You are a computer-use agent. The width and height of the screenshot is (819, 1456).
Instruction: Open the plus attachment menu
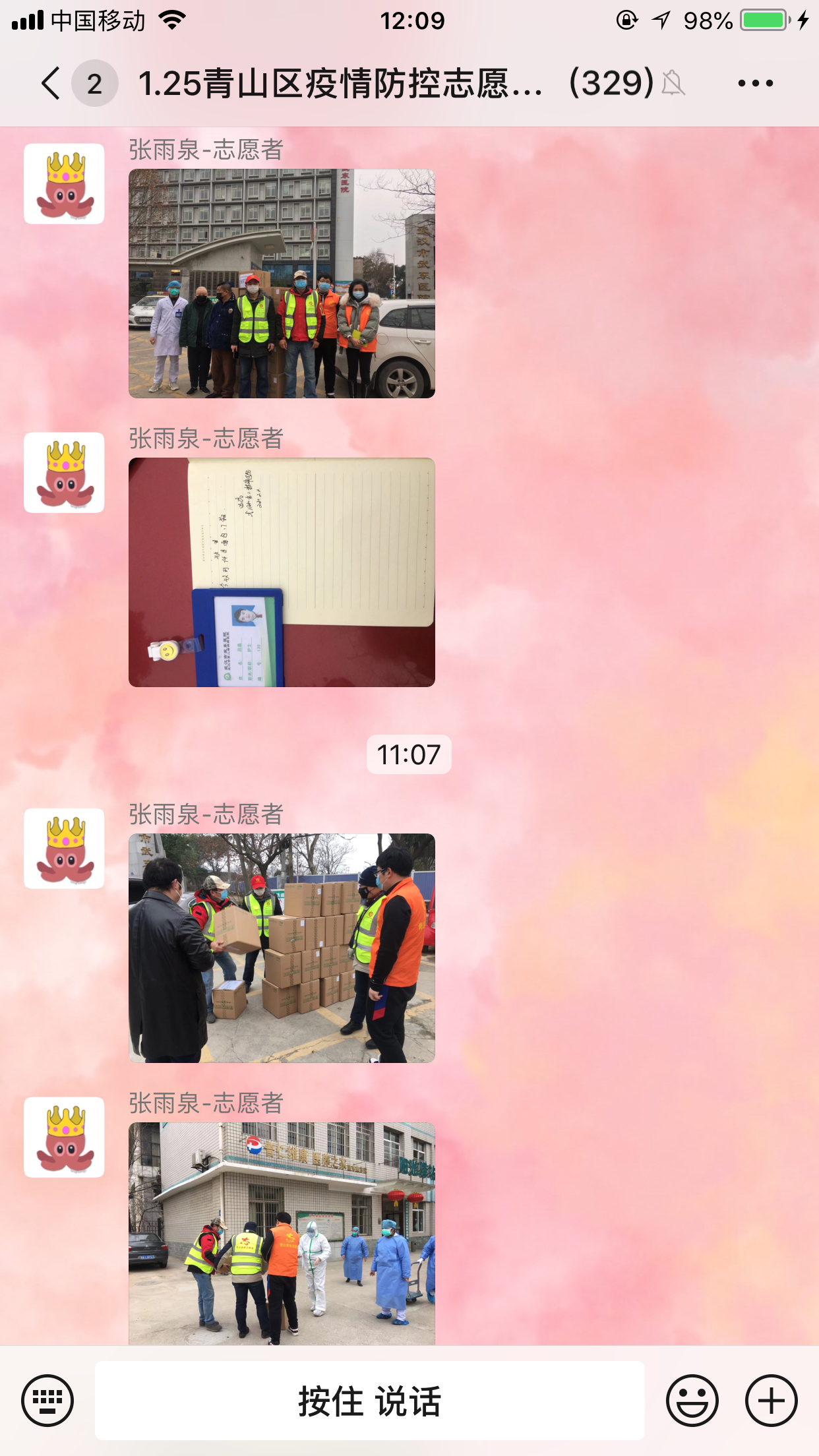tap(771, 1400)
